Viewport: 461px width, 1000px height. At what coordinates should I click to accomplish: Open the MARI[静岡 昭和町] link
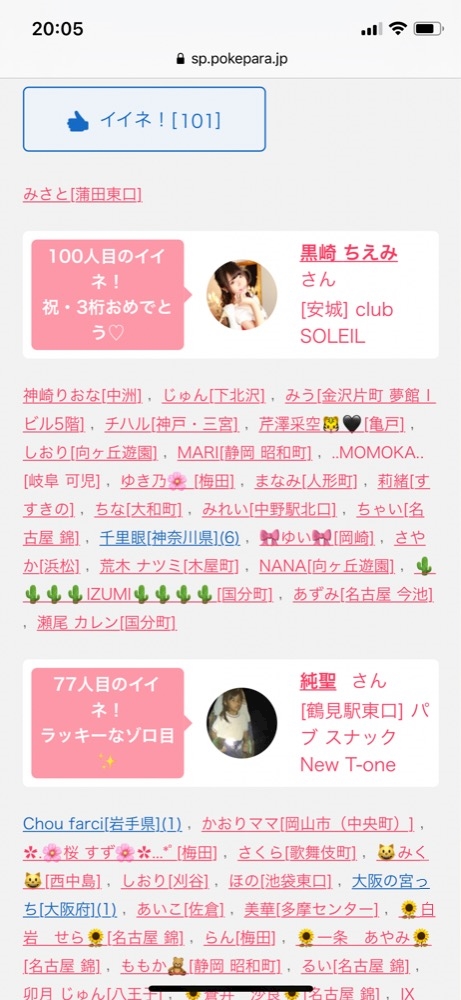(x=244, y=453)
